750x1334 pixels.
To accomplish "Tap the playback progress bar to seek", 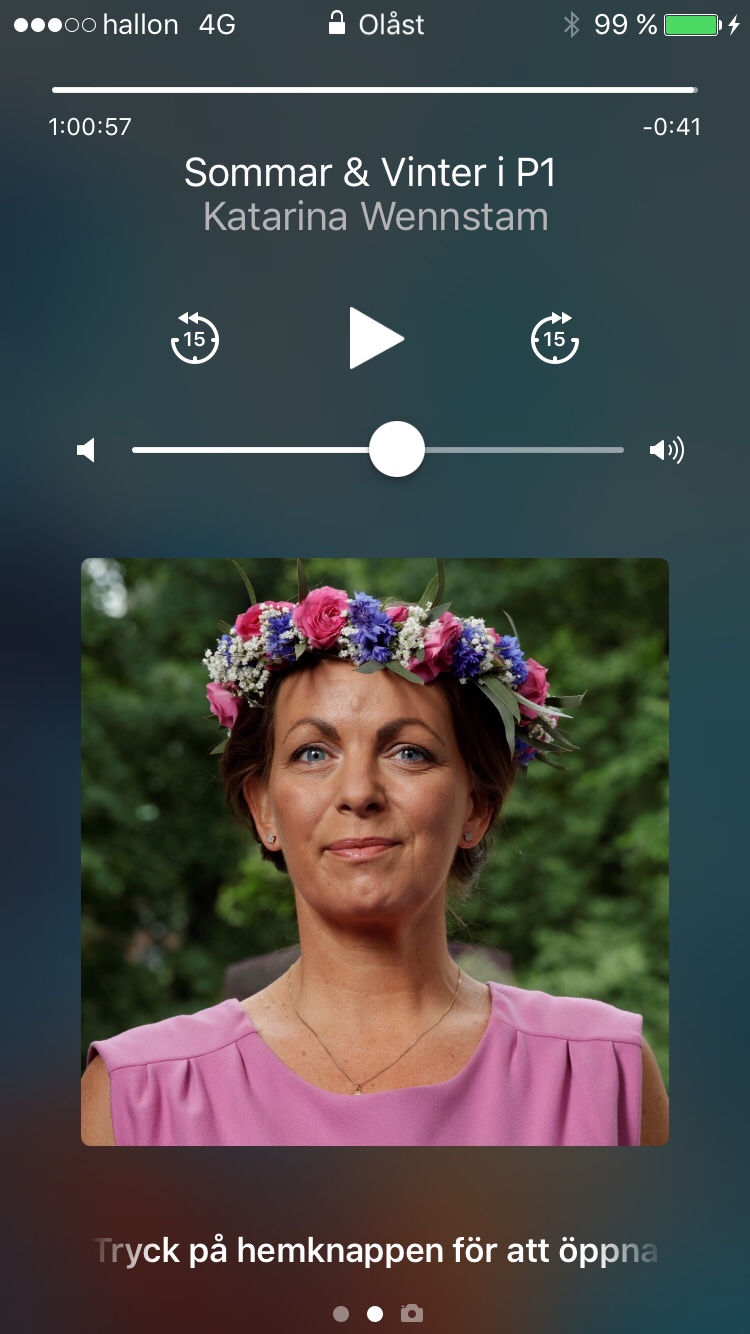I will click(x=375, y=90).
